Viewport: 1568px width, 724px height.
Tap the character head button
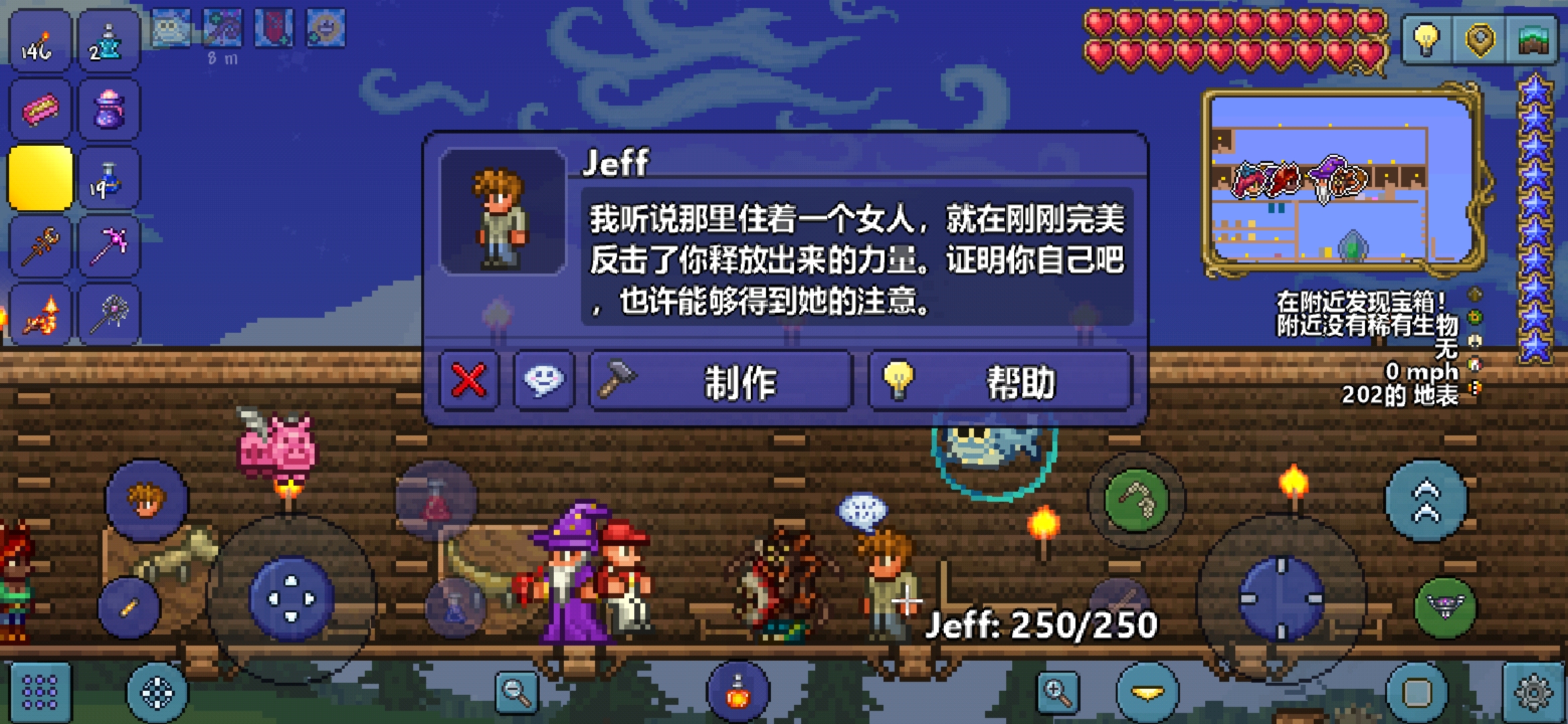[x=146, y=500]
